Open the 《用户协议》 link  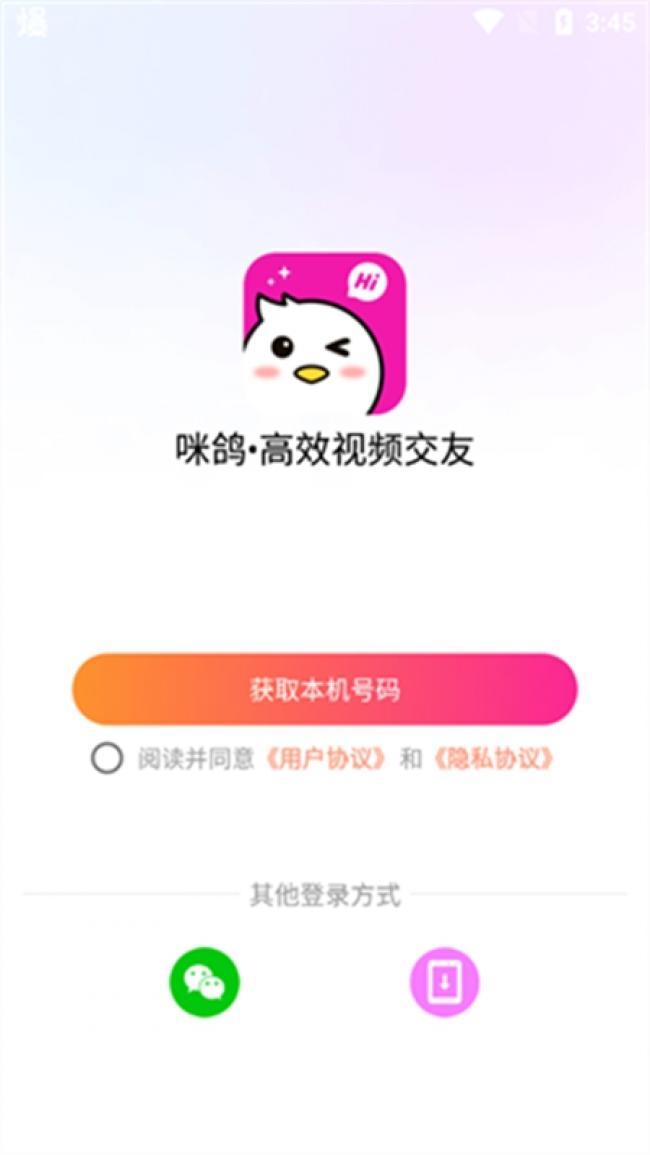click(x=326, y=759)
